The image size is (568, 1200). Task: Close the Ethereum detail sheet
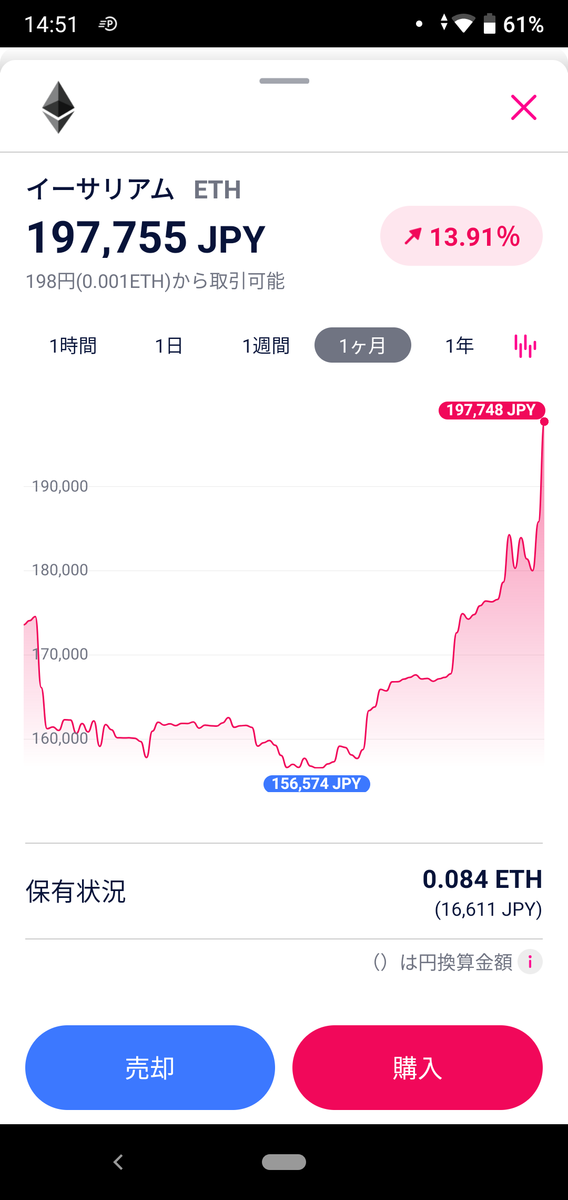[524, 107]
